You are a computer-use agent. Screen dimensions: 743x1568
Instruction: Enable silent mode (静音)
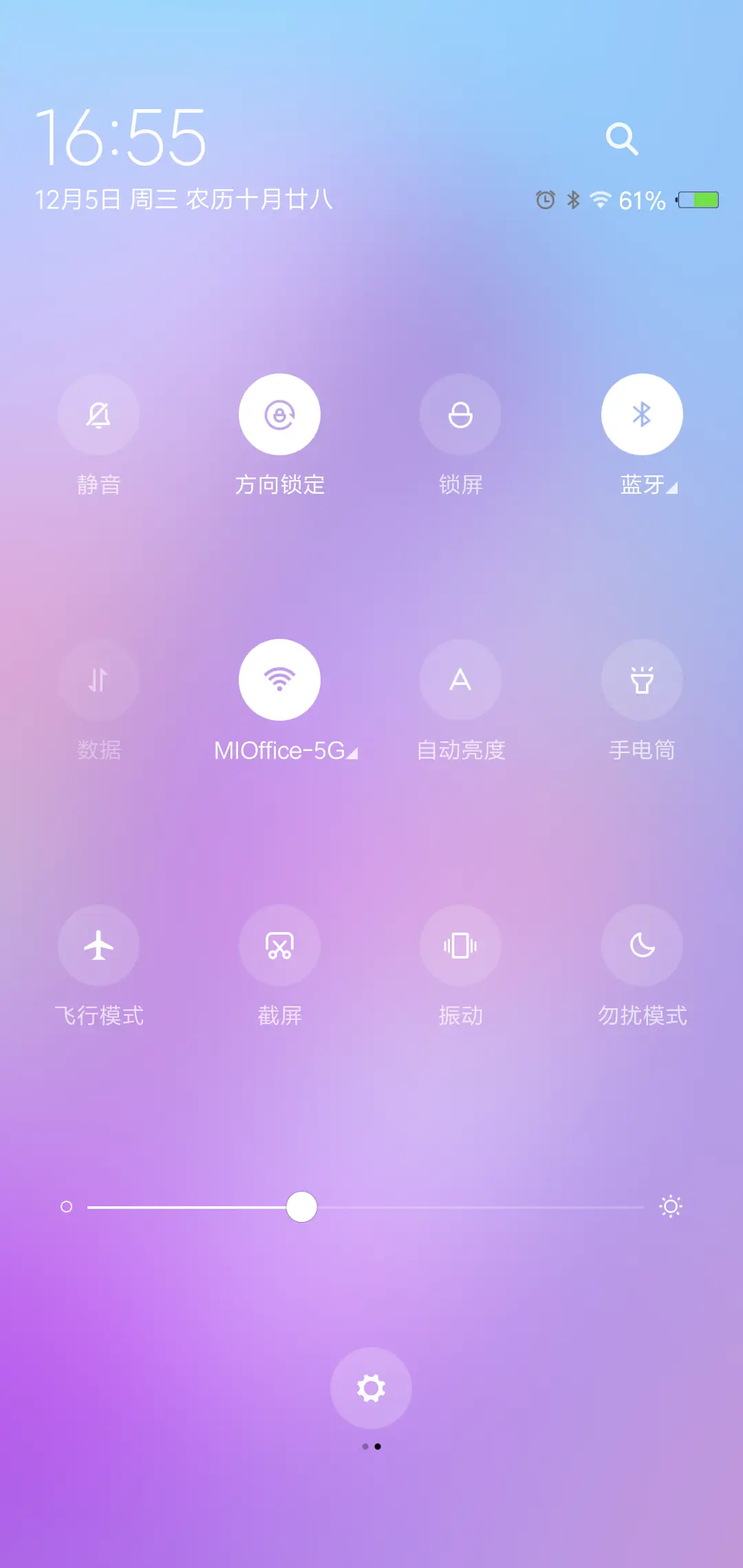pyautogui.click(x=98, y=413)
